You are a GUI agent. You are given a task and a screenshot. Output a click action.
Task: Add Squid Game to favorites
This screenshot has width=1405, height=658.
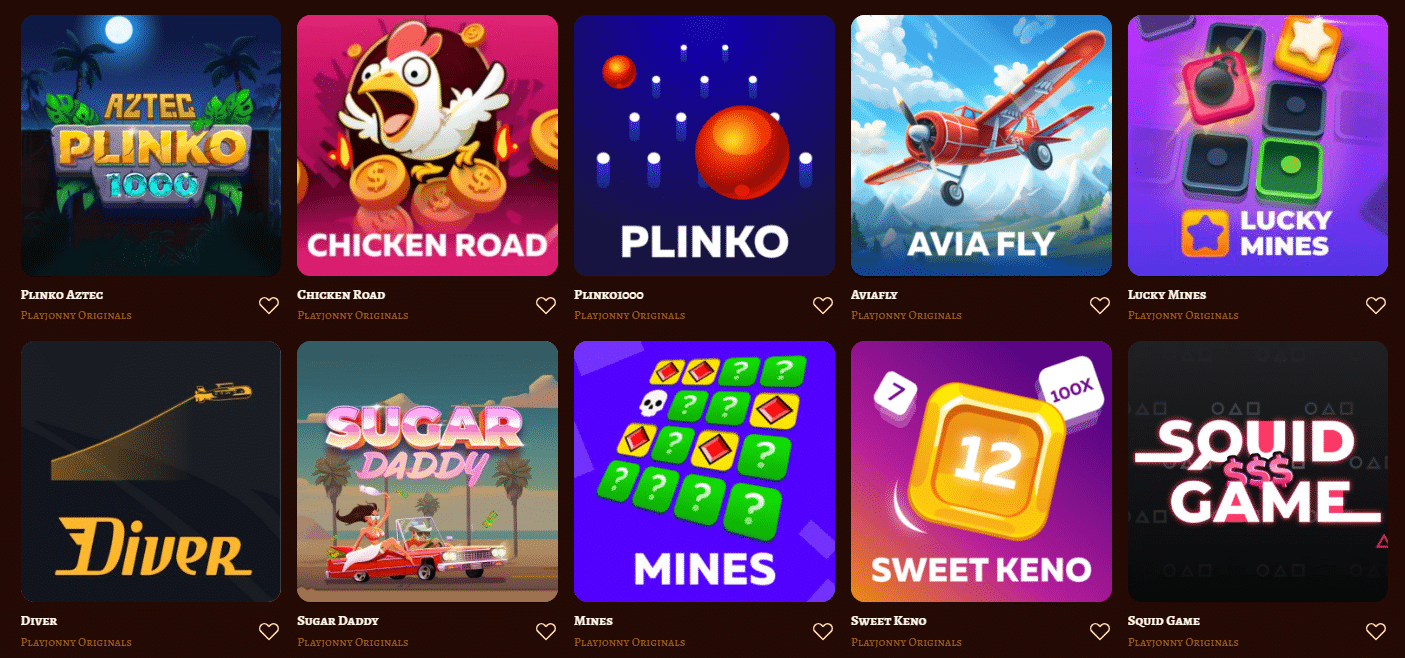click(1377, 631)
